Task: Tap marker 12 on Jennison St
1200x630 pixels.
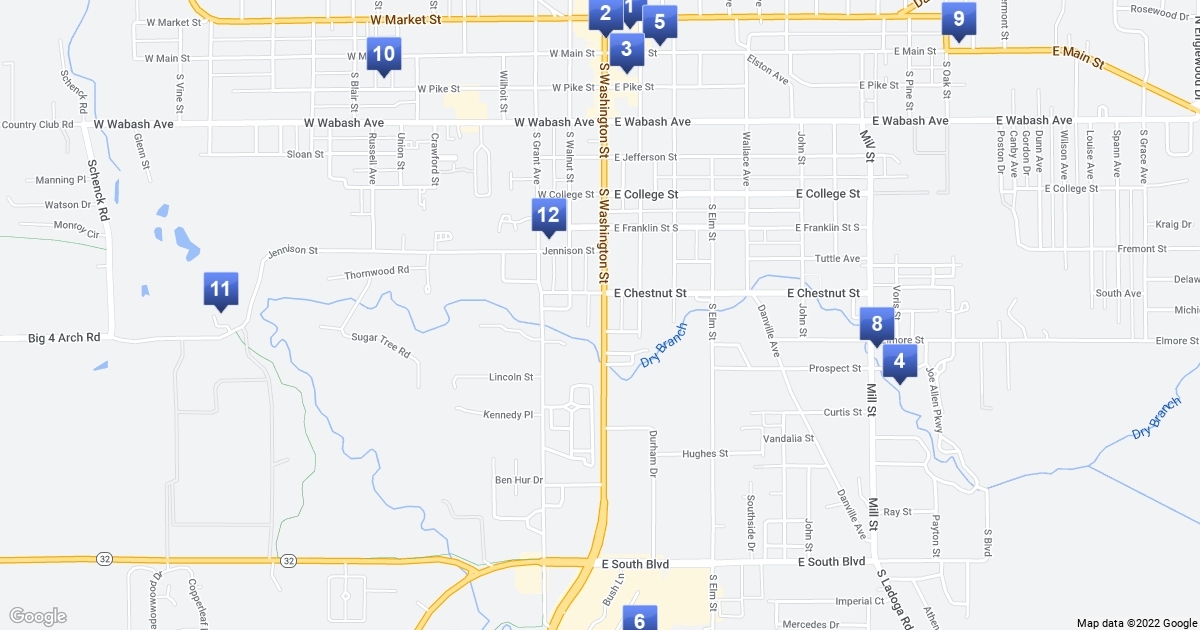Action: [x=548, y=214]
